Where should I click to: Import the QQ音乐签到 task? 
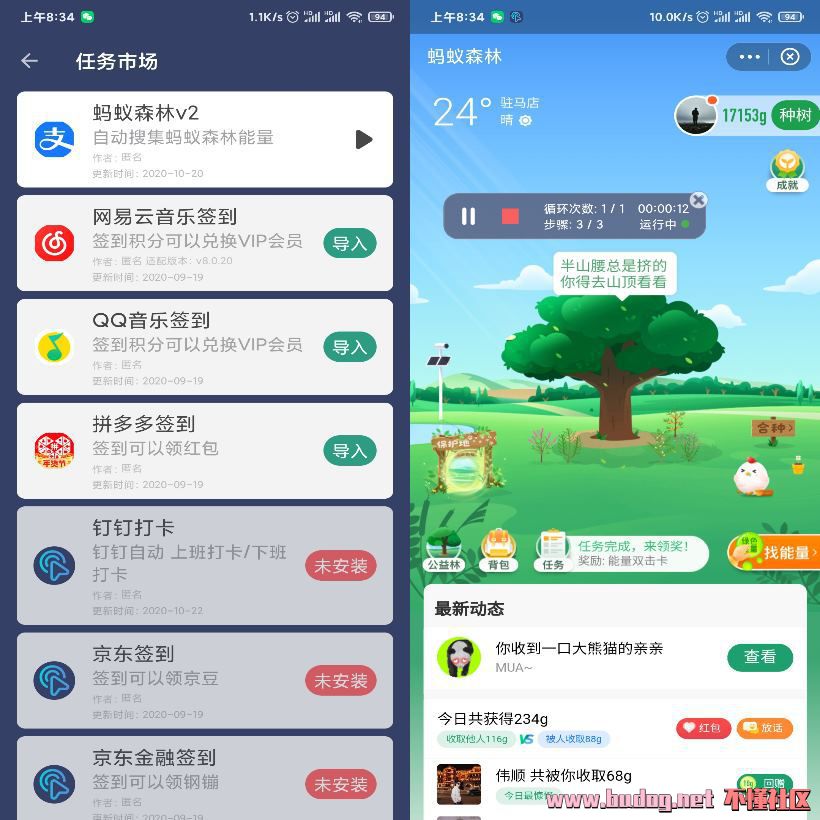(x=349, y=347)
